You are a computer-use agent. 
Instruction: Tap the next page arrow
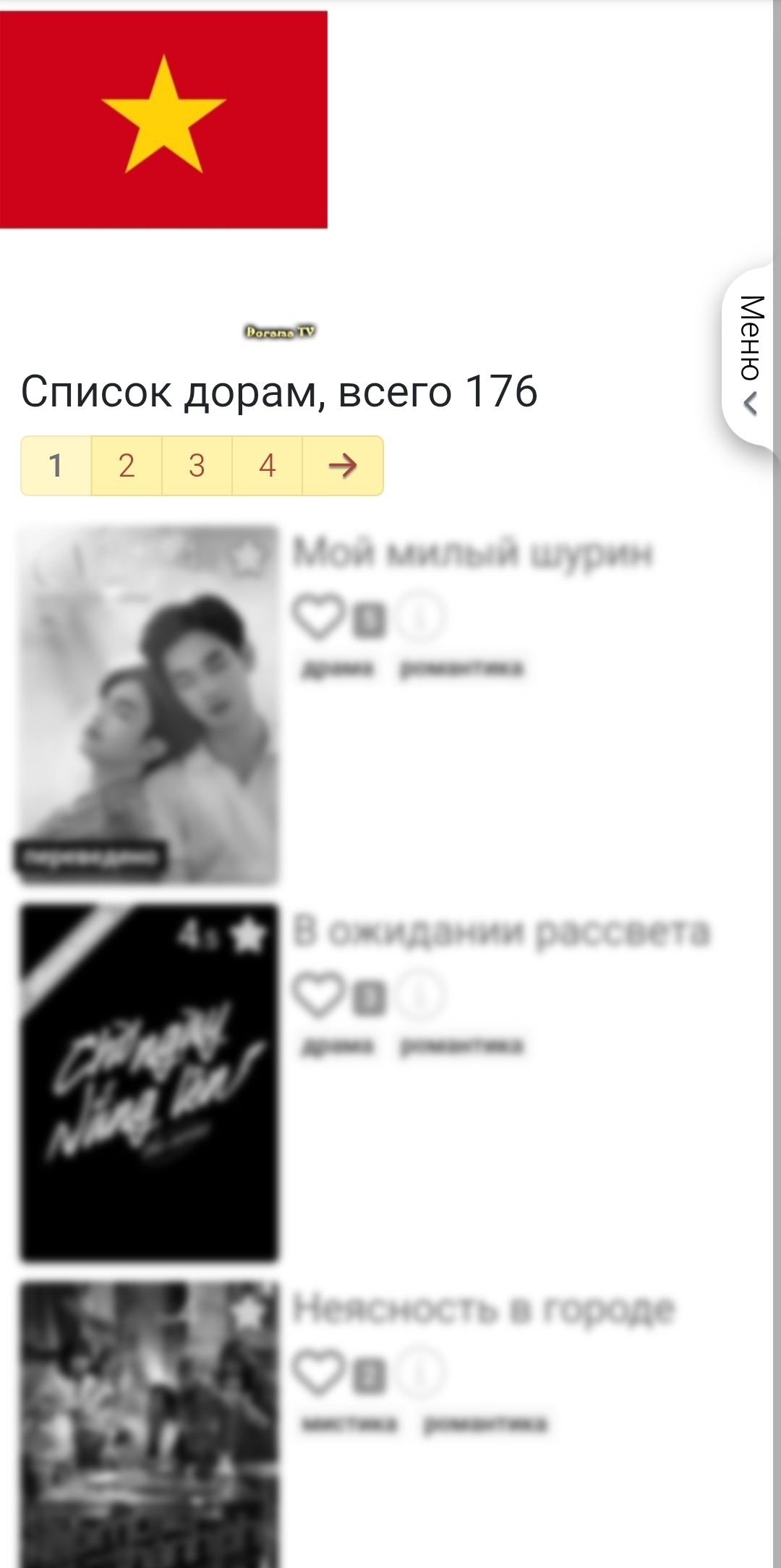(x=343, y=466)
